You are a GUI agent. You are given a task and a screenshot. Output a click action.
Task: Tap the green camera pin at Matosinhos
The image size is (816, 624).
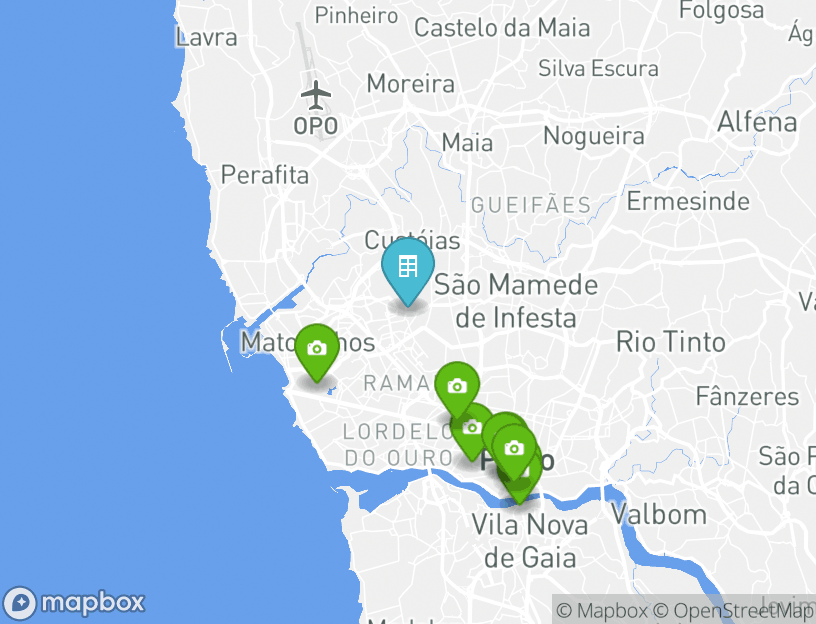point(317,349)
